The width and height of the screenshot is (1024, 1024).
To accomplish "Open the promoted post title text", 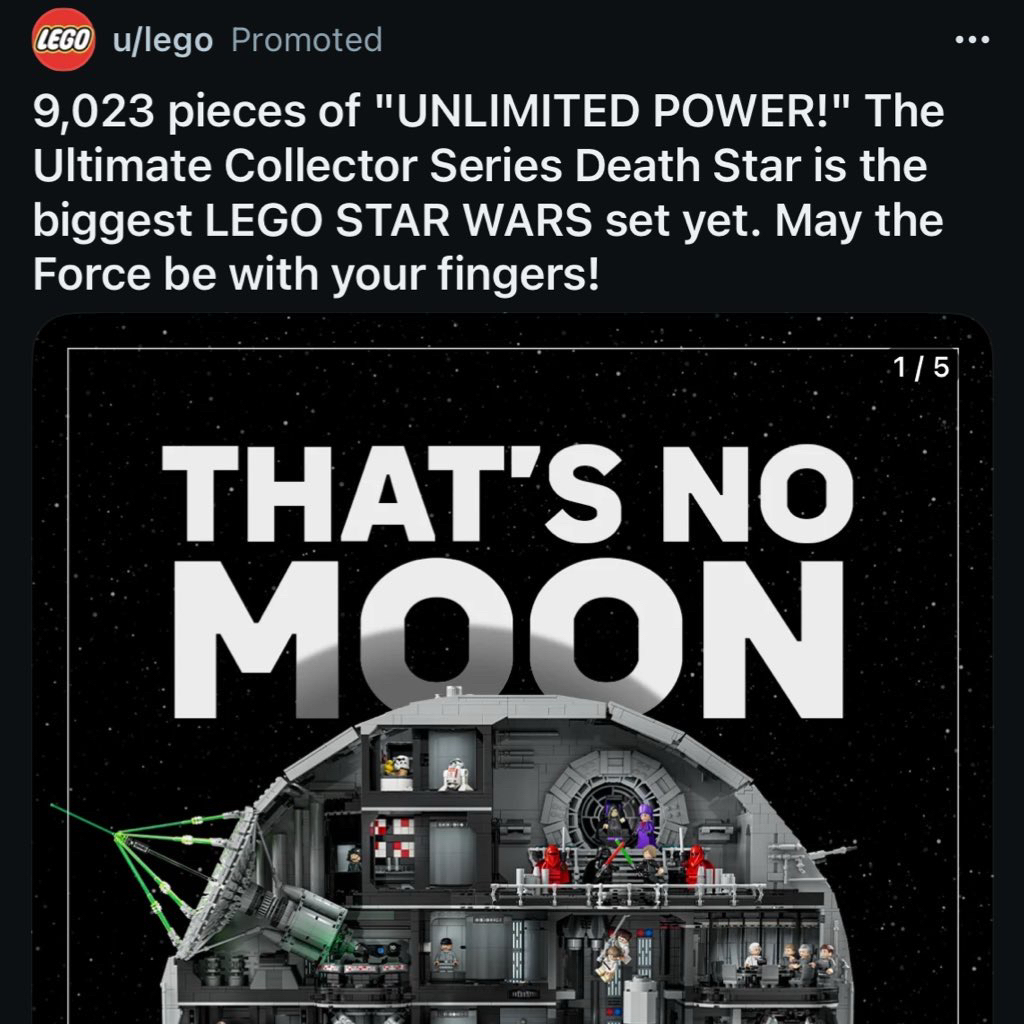I will tap(488, 192).
